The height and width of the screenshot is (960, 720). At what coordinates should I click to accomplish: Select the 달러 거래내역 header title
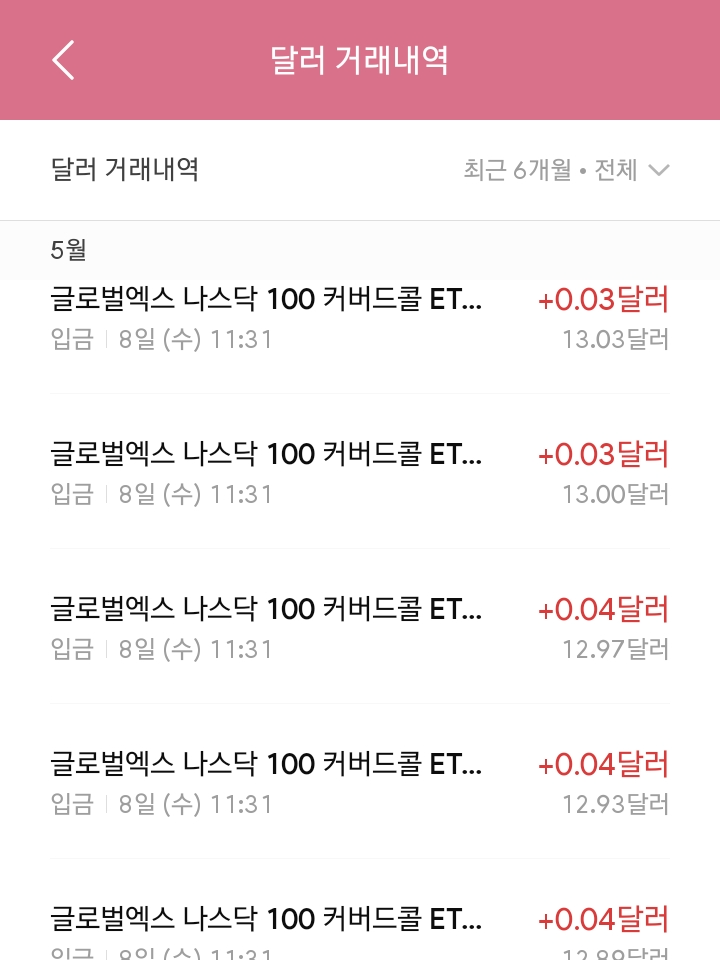pyautogui.click(x=360, y=60)
